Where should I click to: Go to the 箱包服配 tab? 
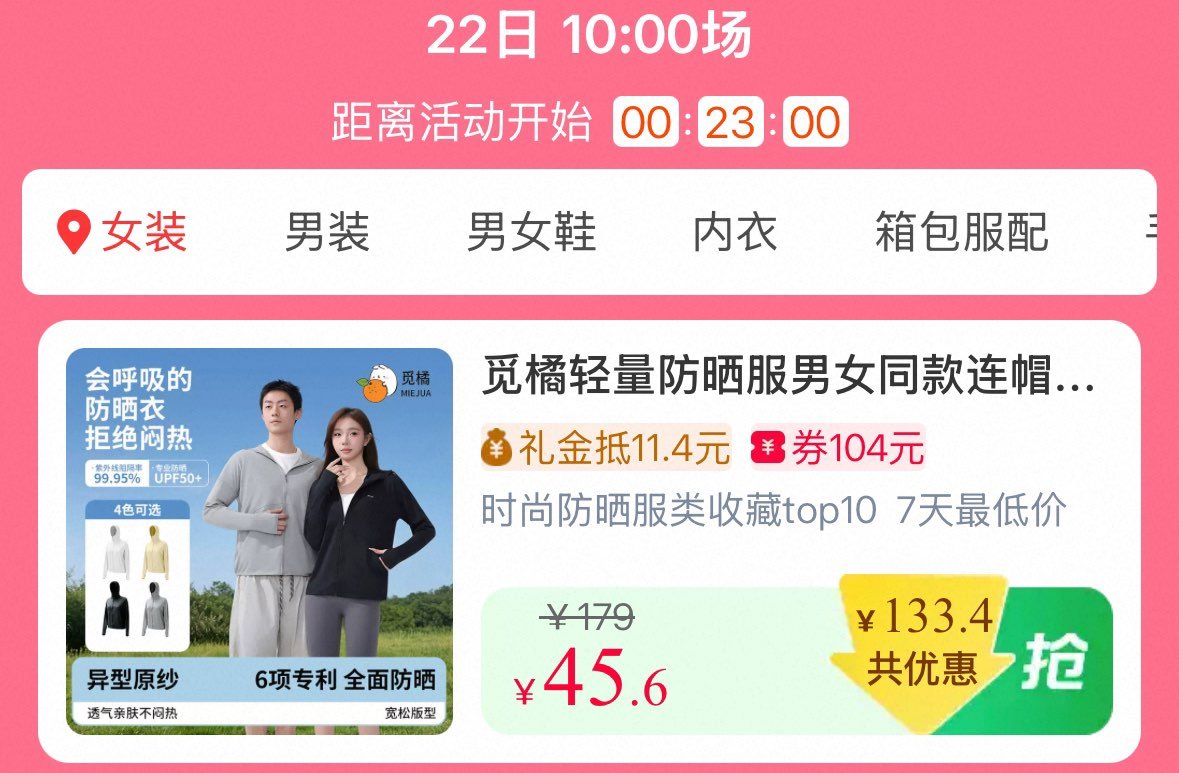click(x=962, y=232)
